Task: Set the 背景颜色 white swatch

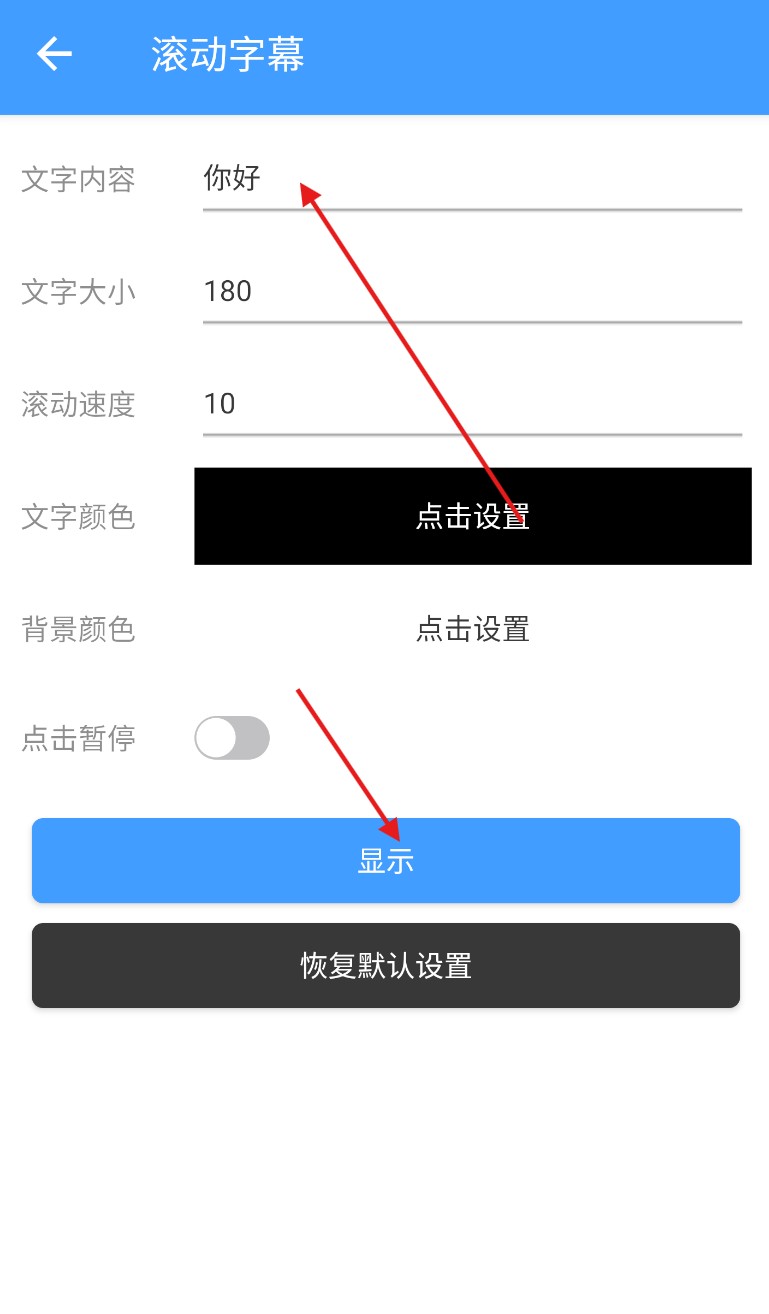Action: (x=472, y=629)
